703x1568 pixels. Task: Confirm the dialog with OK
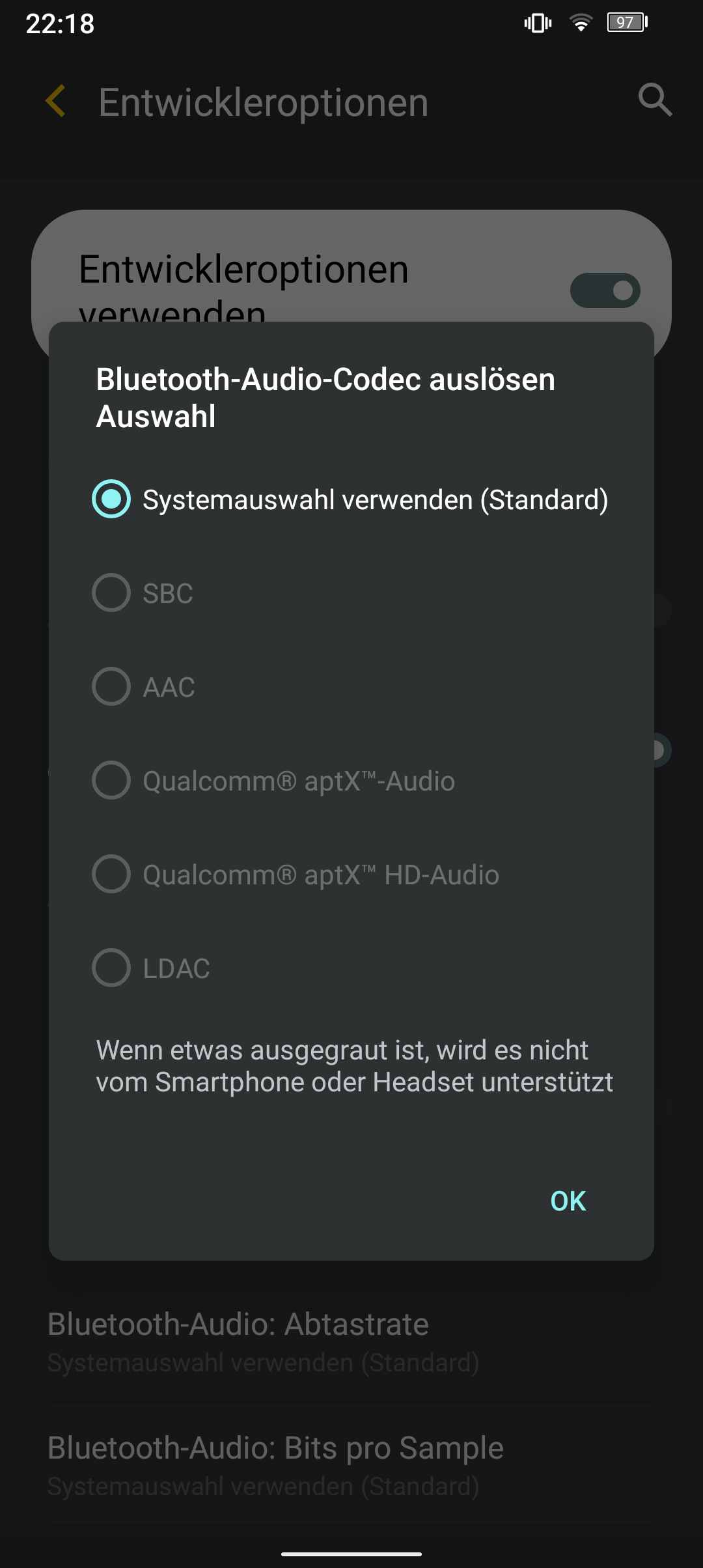point(568,1201)
